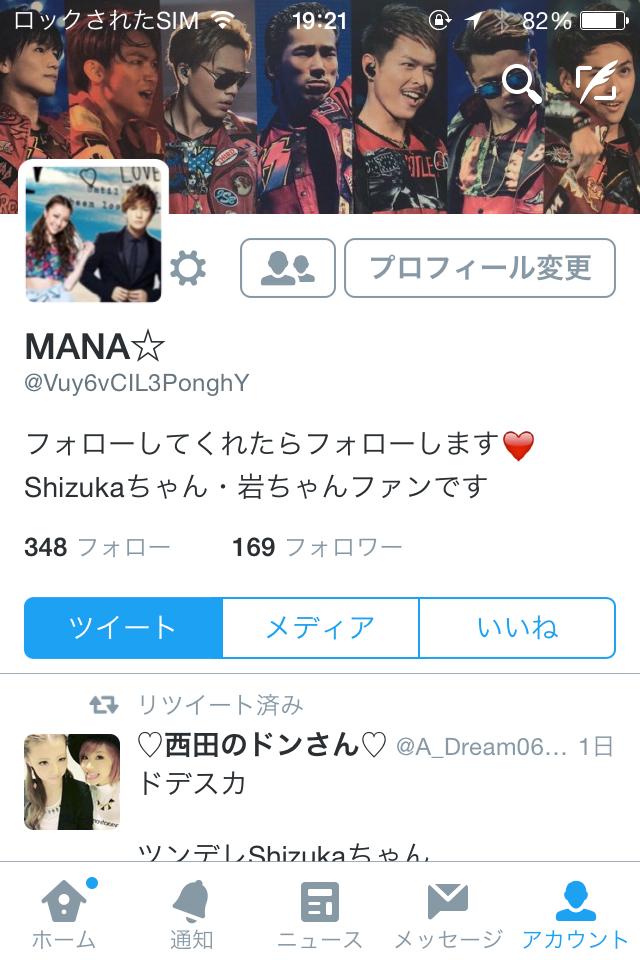Screen dimensions: 640x960
Task: Compose a new tweet
Action: click(x=596, y=85)
